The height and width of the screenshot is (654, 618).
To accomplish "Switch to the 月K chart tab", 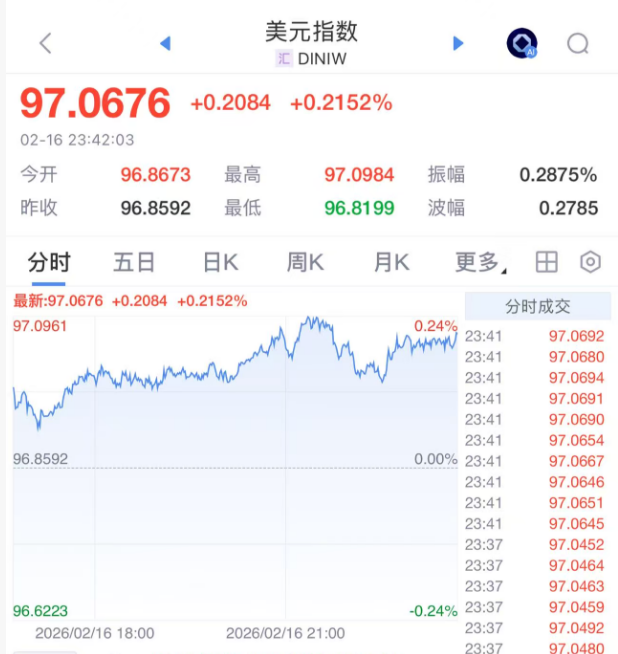I will point(391,262).
